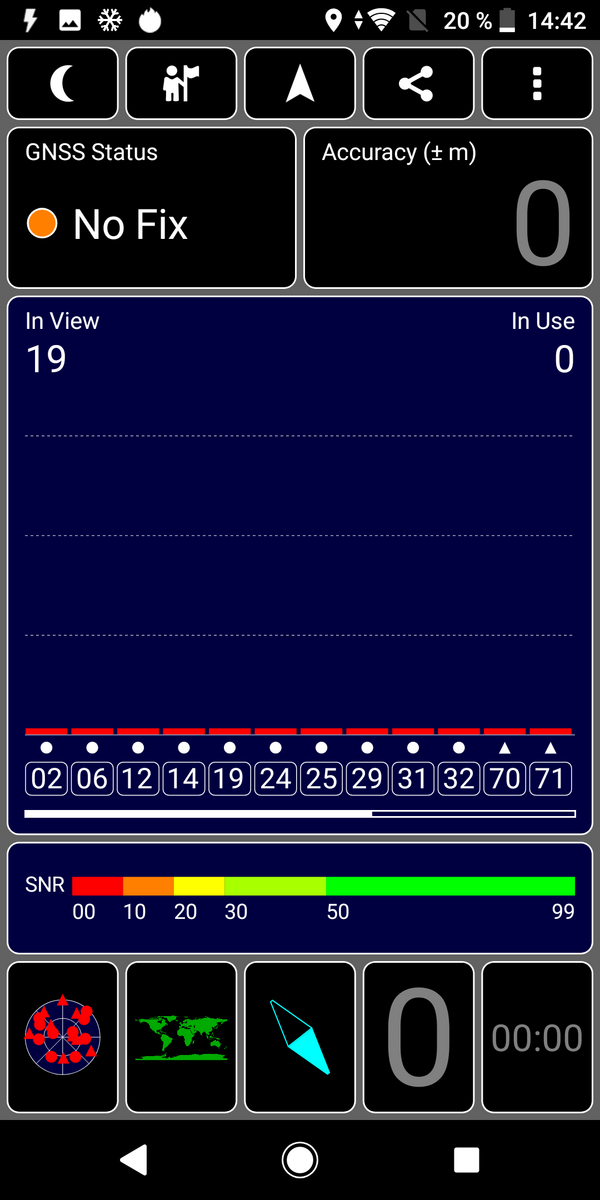Image resolution: width=600 pixels, height=1200 pixels.
Task: Open the 00:00 timer tile
Action: (x=537, y=1037)
